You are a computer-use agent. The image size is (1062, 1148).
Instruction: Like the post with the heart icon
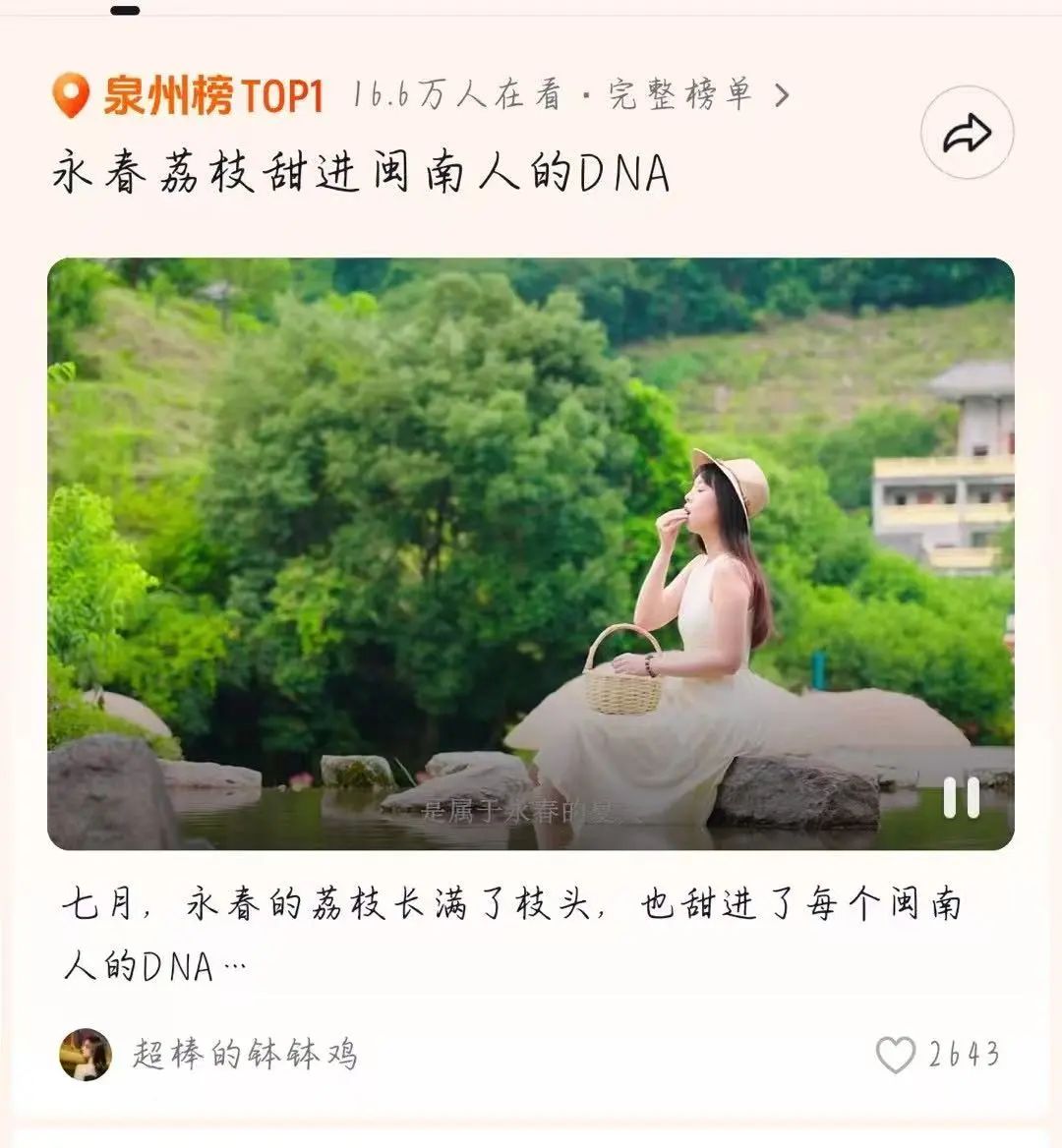click(x=895, y=1055)
